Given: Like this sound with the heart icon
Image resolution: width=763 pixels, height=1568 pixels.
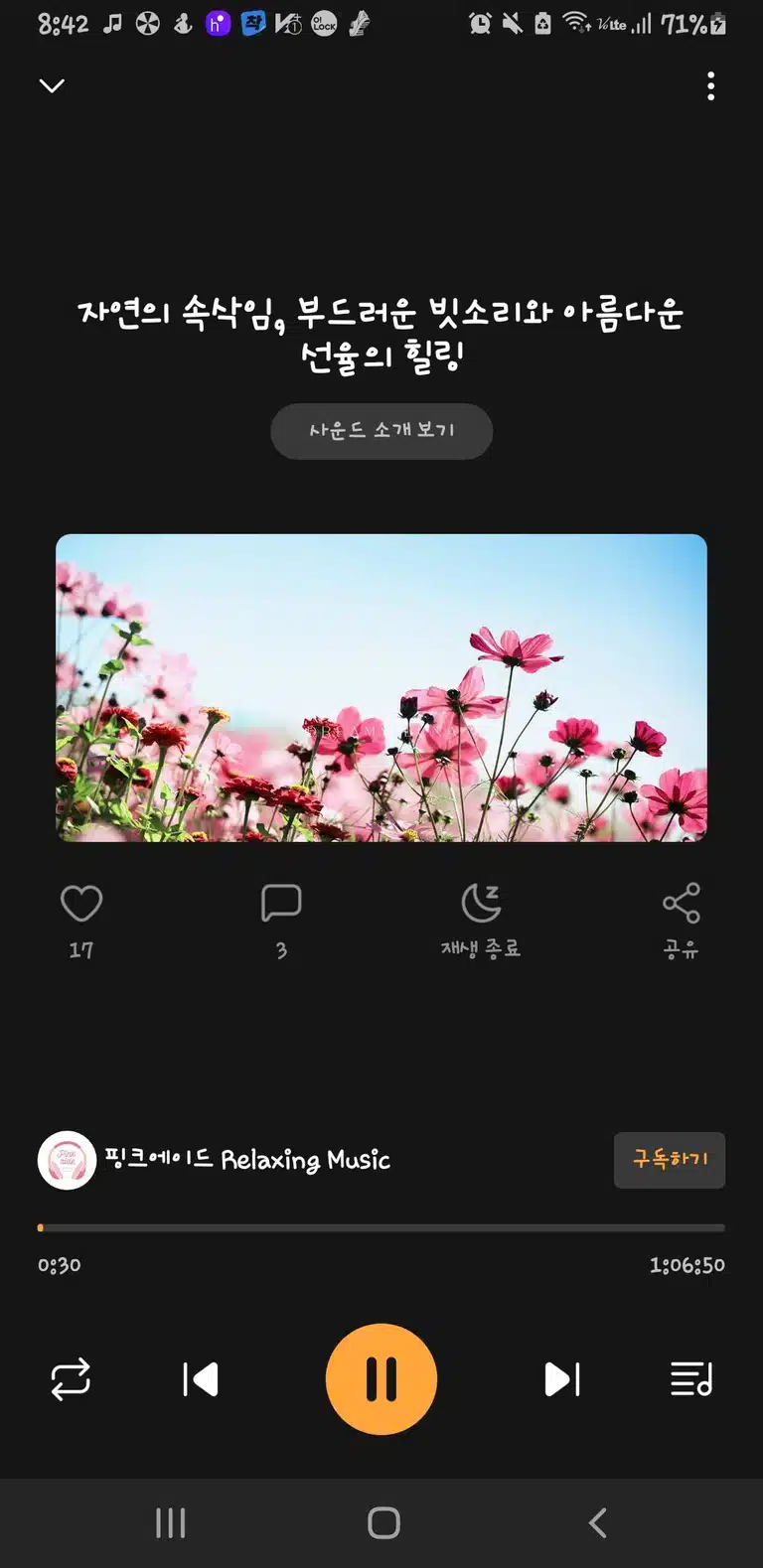Looking at the screenshot, I should (x=81, y=903).
